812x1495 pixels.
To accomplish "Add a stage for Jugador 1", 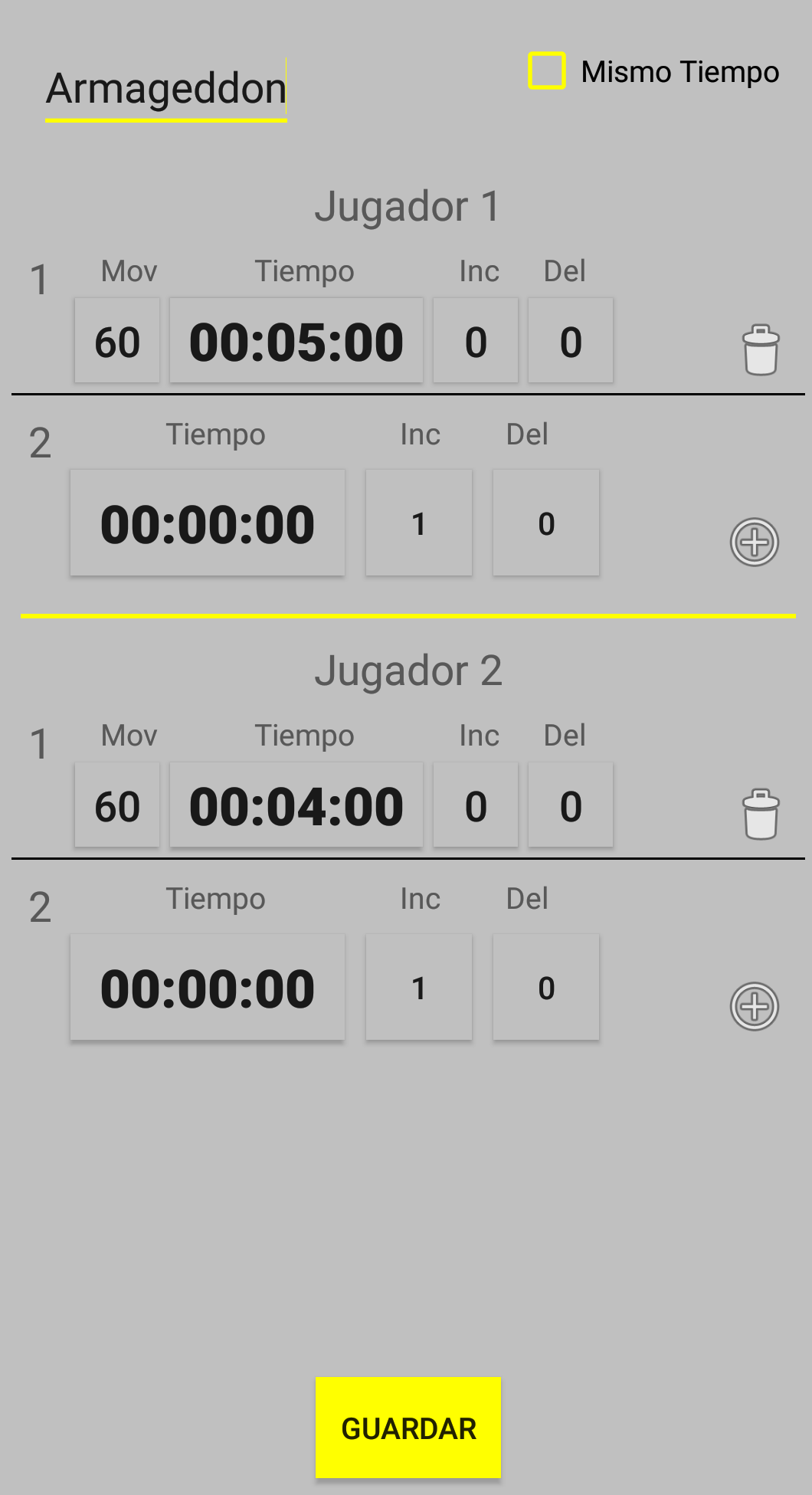I will [755, 543].
